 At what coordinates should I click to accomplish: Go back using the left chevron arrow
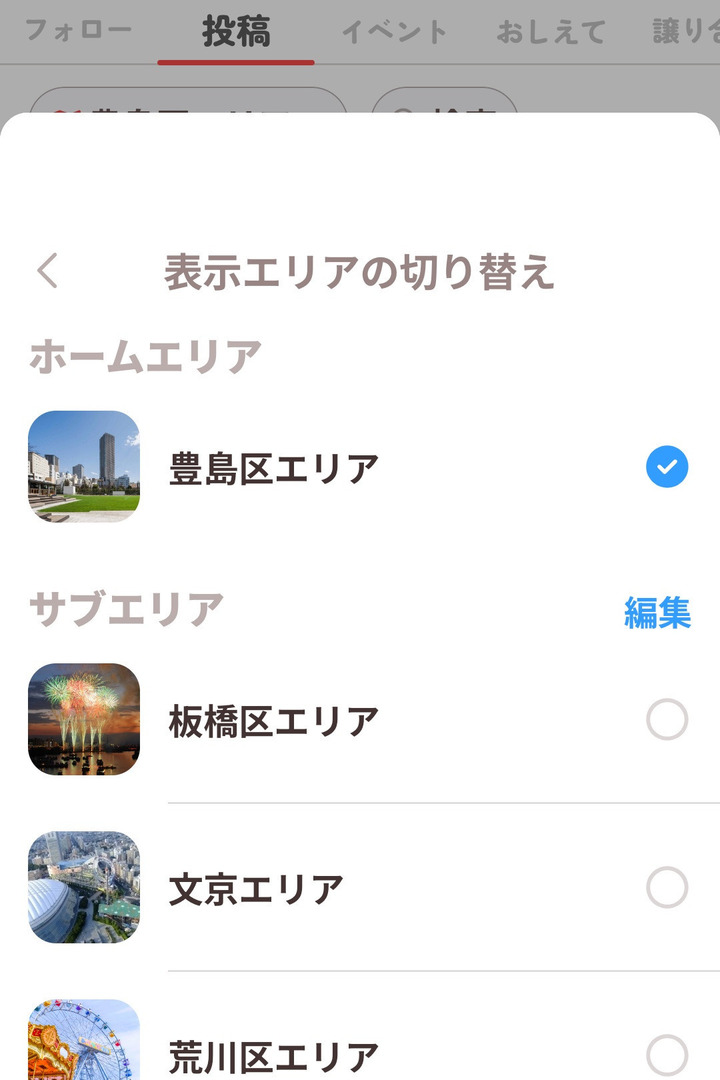click(48, 271)
